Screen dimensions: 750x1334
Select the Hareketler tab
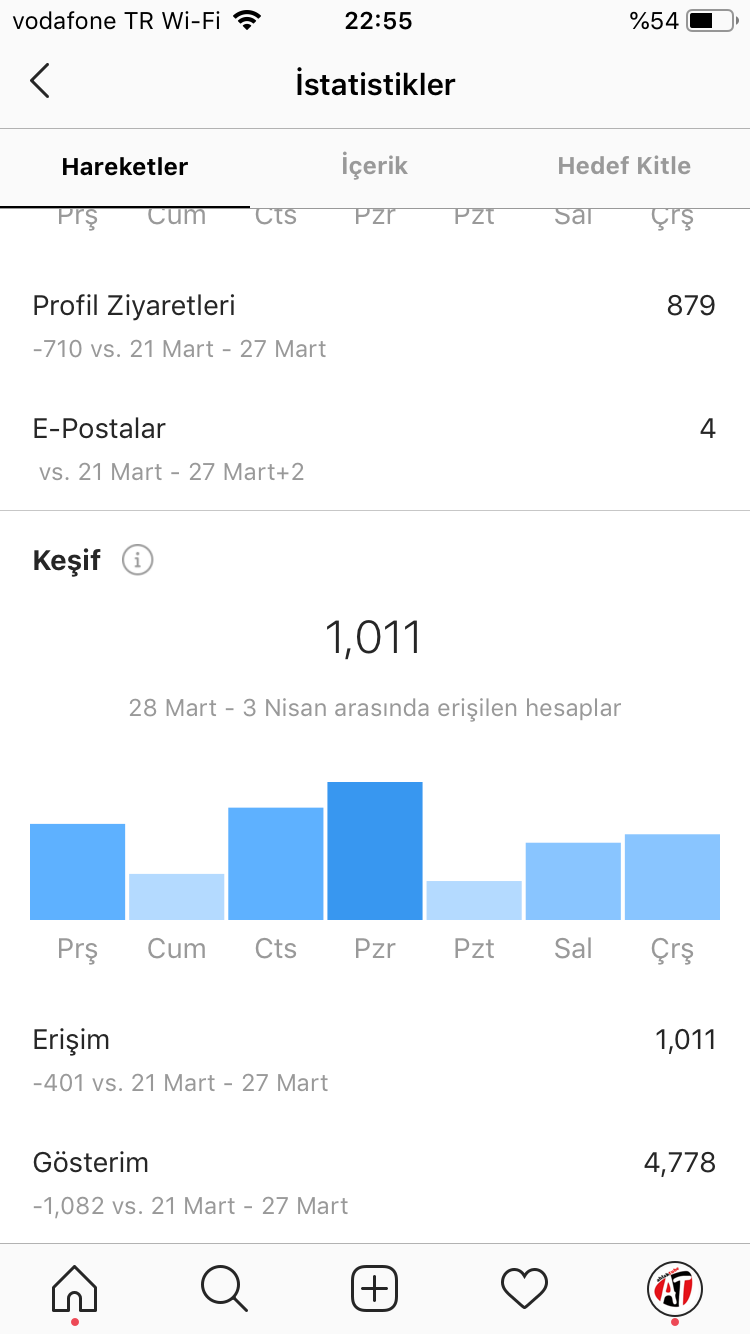125,167
